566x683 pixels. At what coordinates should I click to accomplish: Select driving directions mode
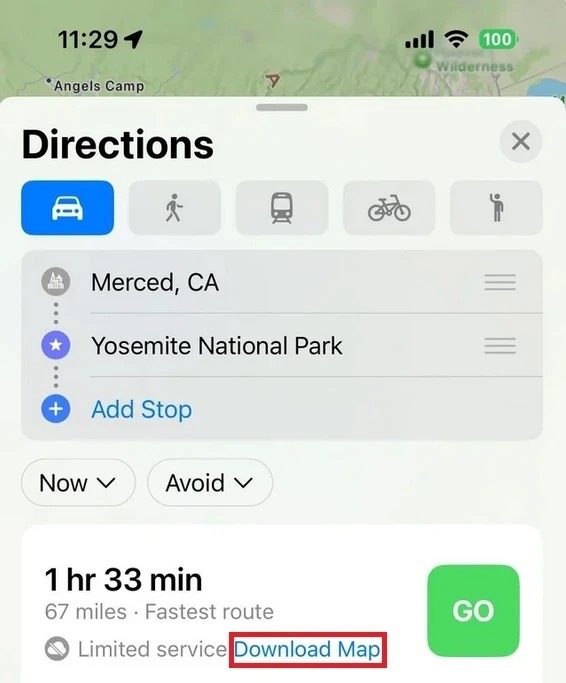pos(68,208)
